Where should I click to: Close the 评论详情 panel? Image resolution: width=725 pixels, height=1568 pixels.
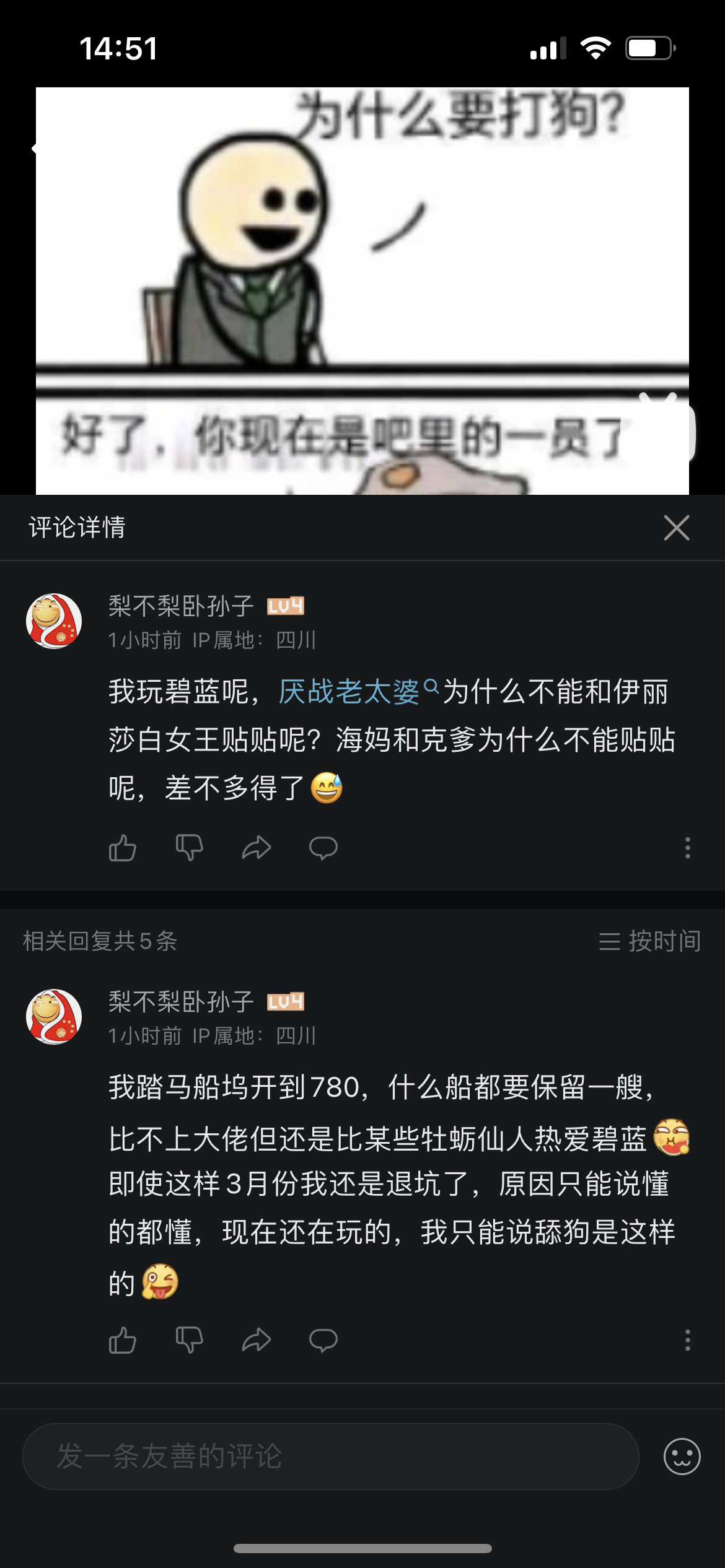click(676, 528)
